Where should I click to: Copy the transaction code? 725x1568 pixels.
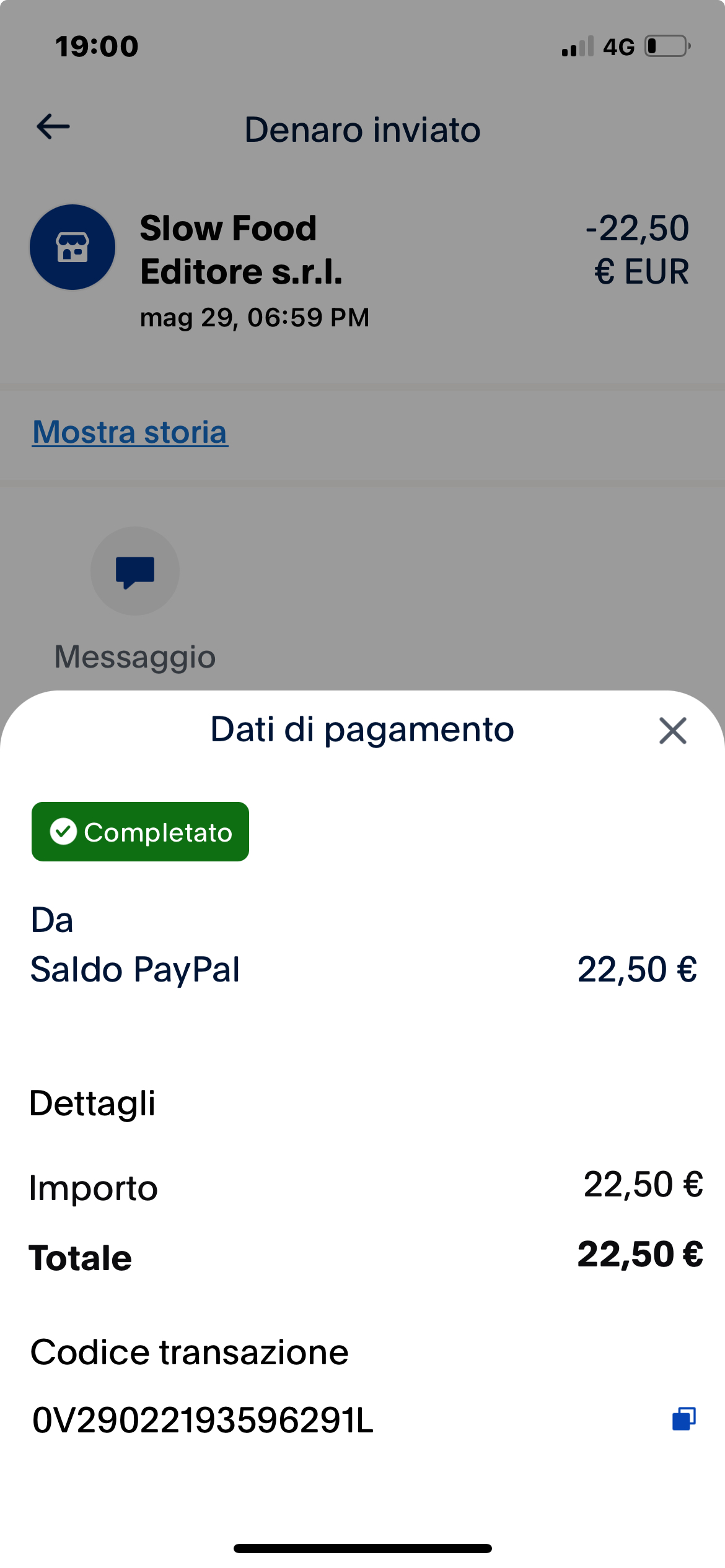point(684,1418)
